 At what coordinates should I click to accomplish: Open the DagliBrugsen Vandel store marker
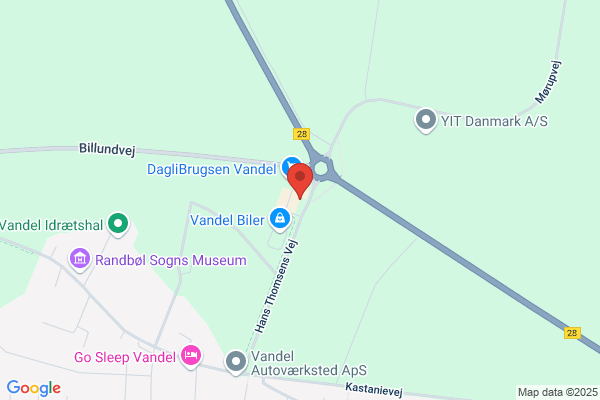click(x=290, y=167)
